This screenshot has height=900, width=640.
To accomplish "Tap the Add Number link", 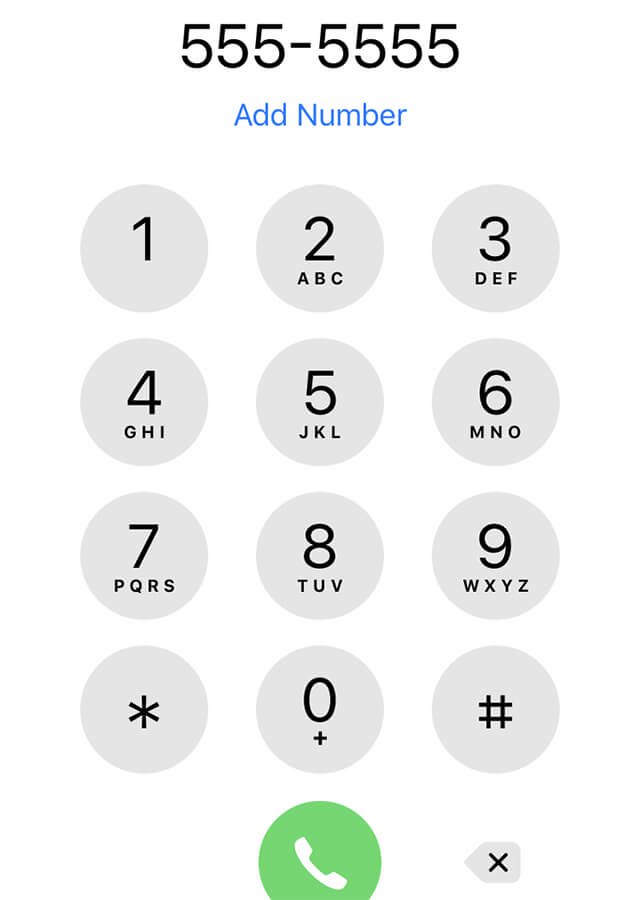I will tap(320, 115).
